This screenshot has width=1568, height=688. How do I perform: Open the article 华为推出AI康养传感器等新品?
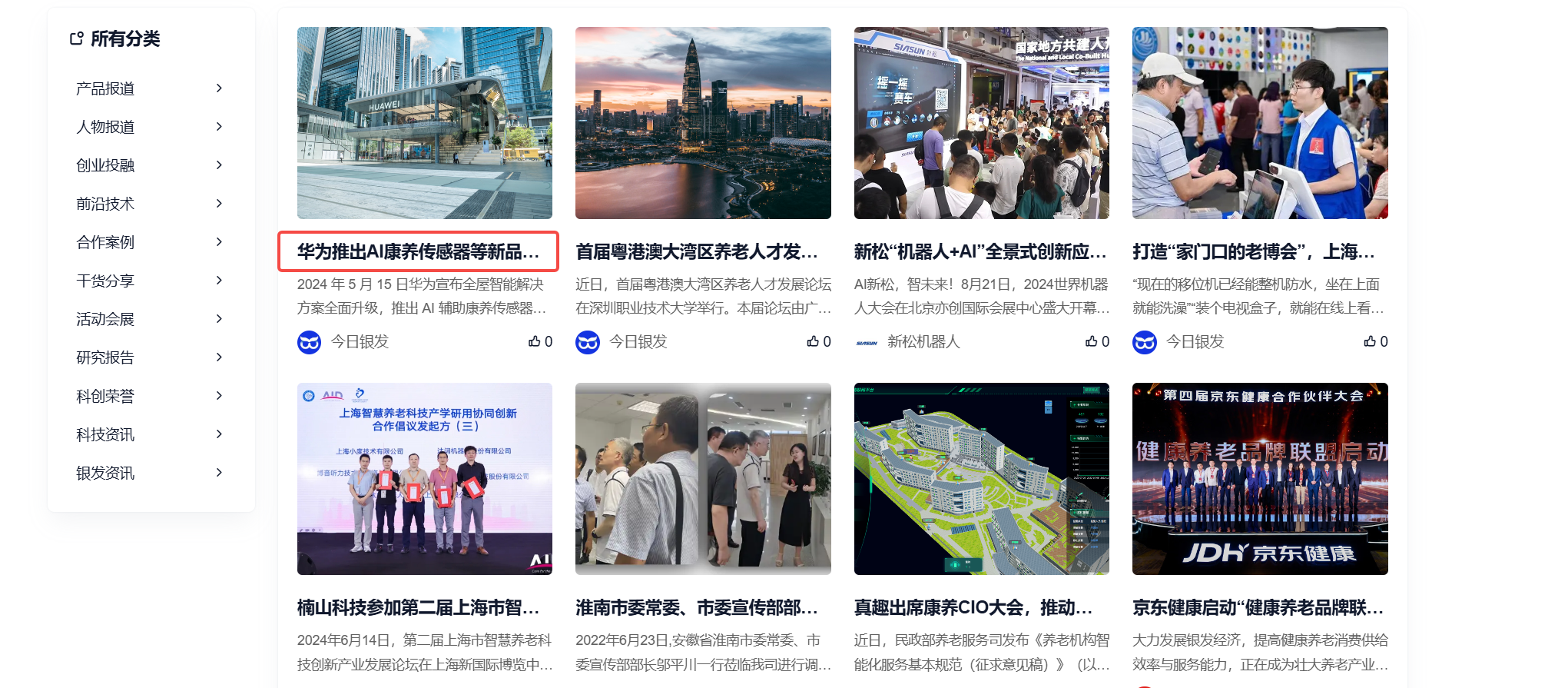pos(418,251)
